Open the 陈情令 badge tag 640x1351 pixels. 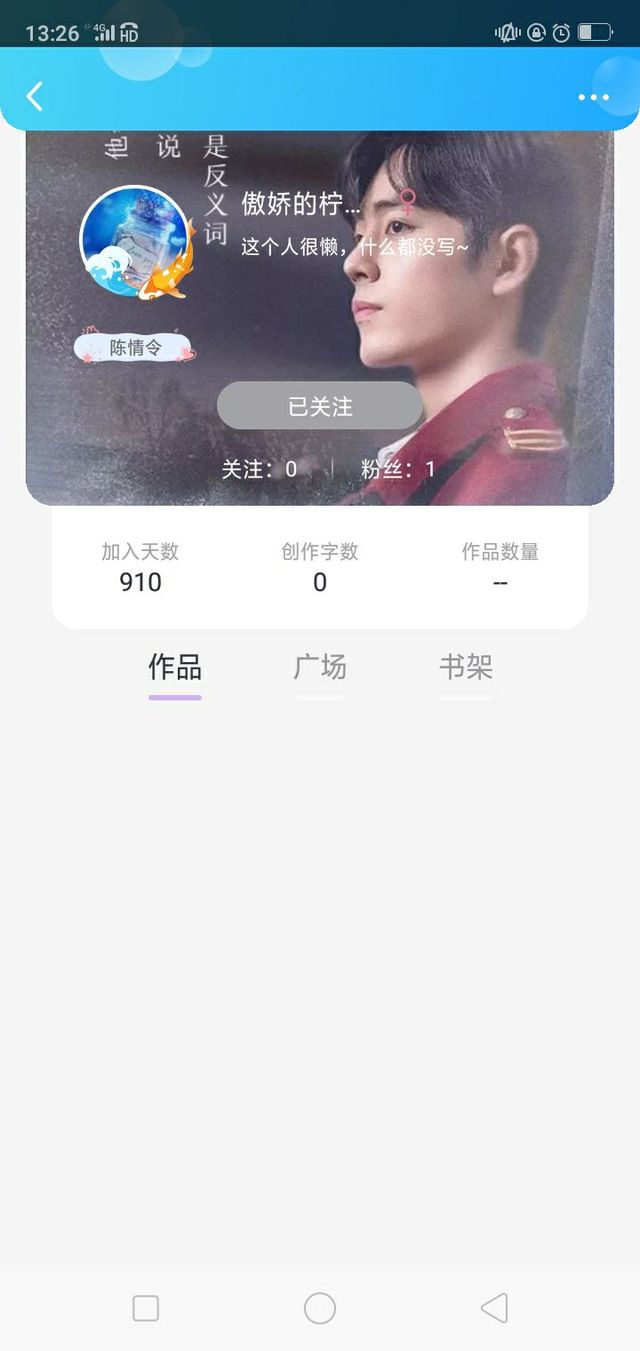135,348
